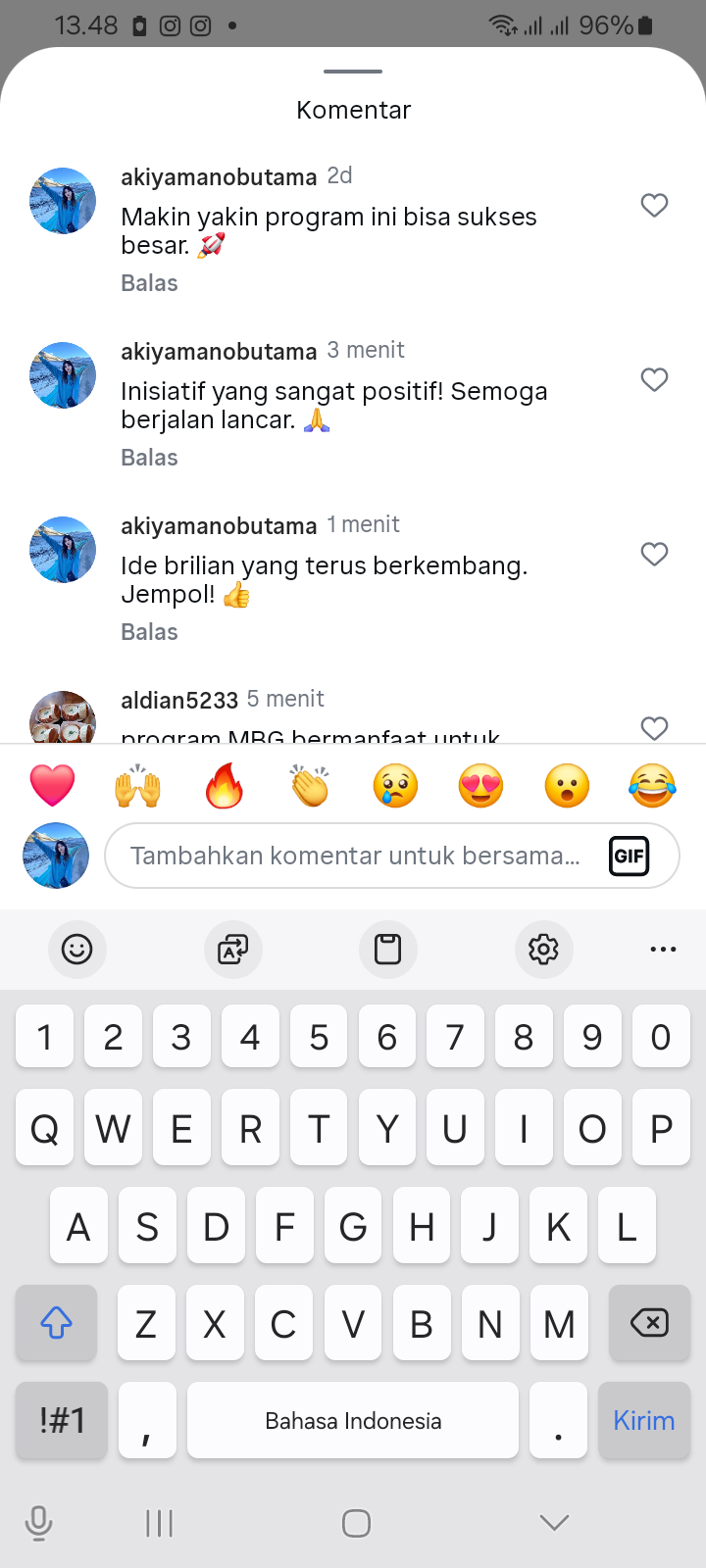Add the fire emoji reaction
Image resolution: width=706 pixels, height=1568 pixels.
225,786
